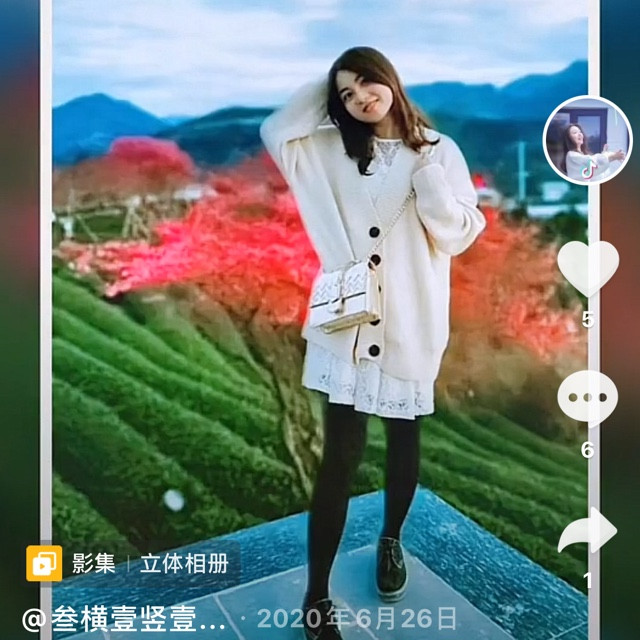Open the comments bubble

point(587,398)
